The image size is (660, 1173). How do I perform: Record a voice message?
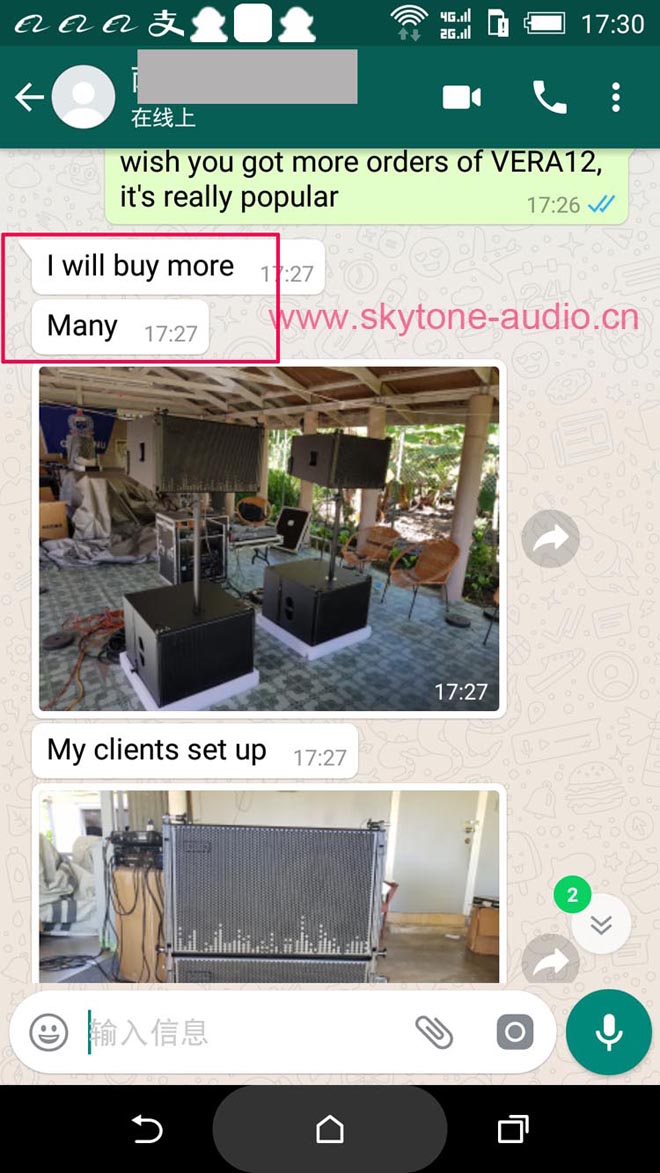608,1032
